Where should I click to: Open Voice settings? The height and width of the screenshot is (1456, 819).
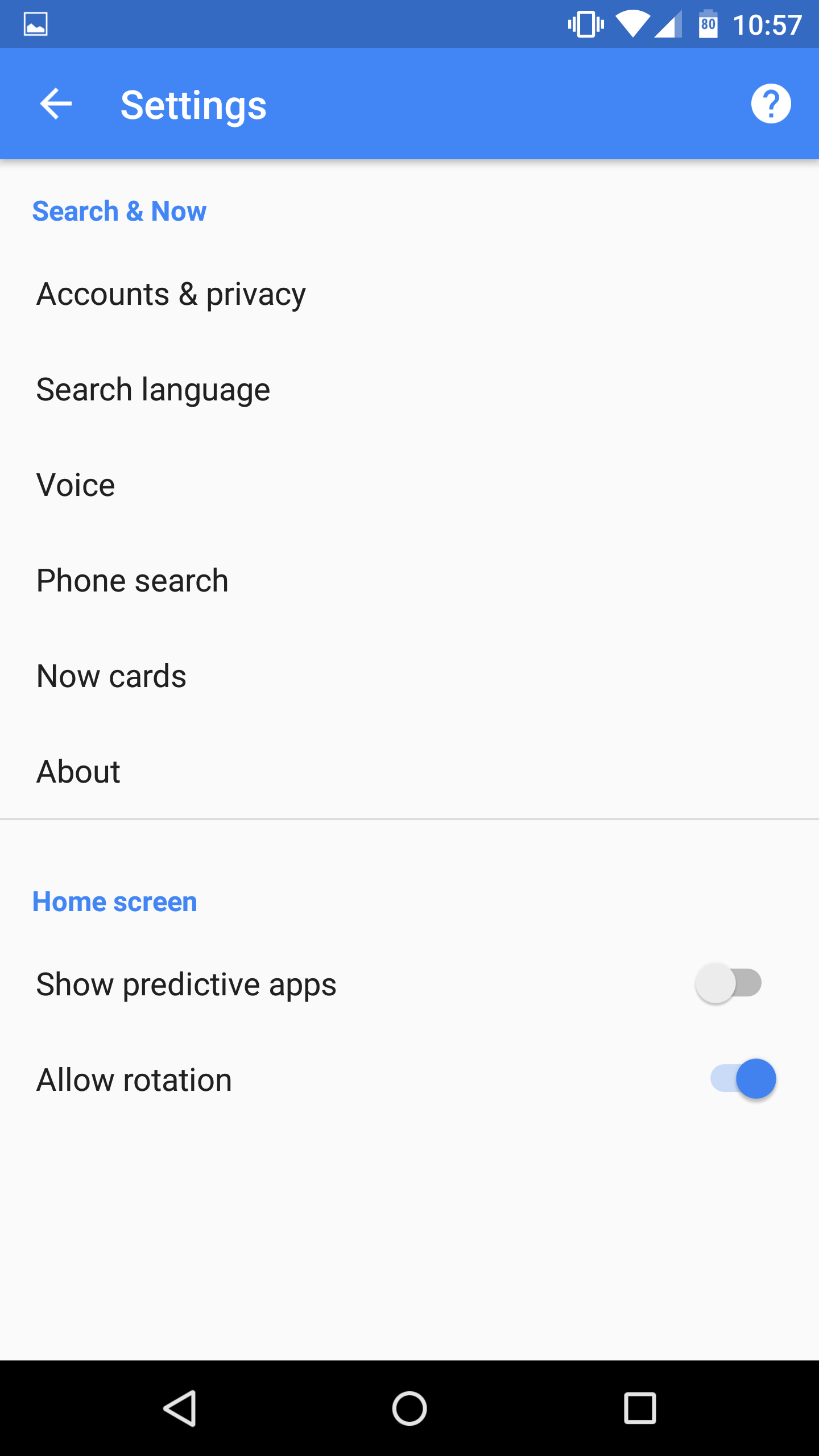(409, 485)
